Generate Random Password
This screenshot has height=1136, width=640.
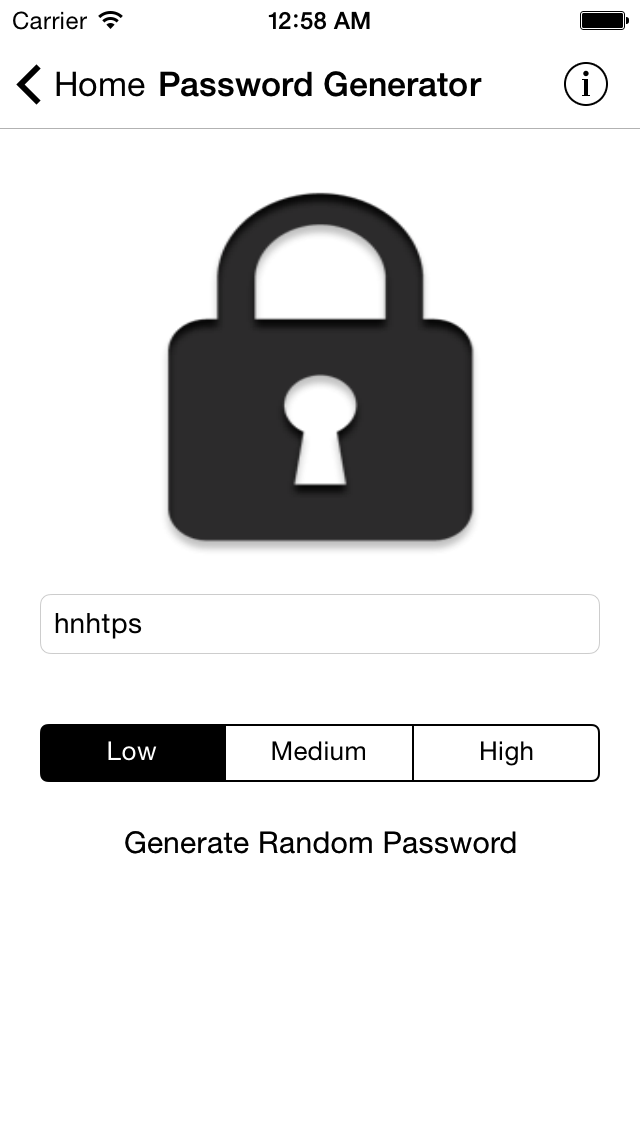[x=320, y=843]
